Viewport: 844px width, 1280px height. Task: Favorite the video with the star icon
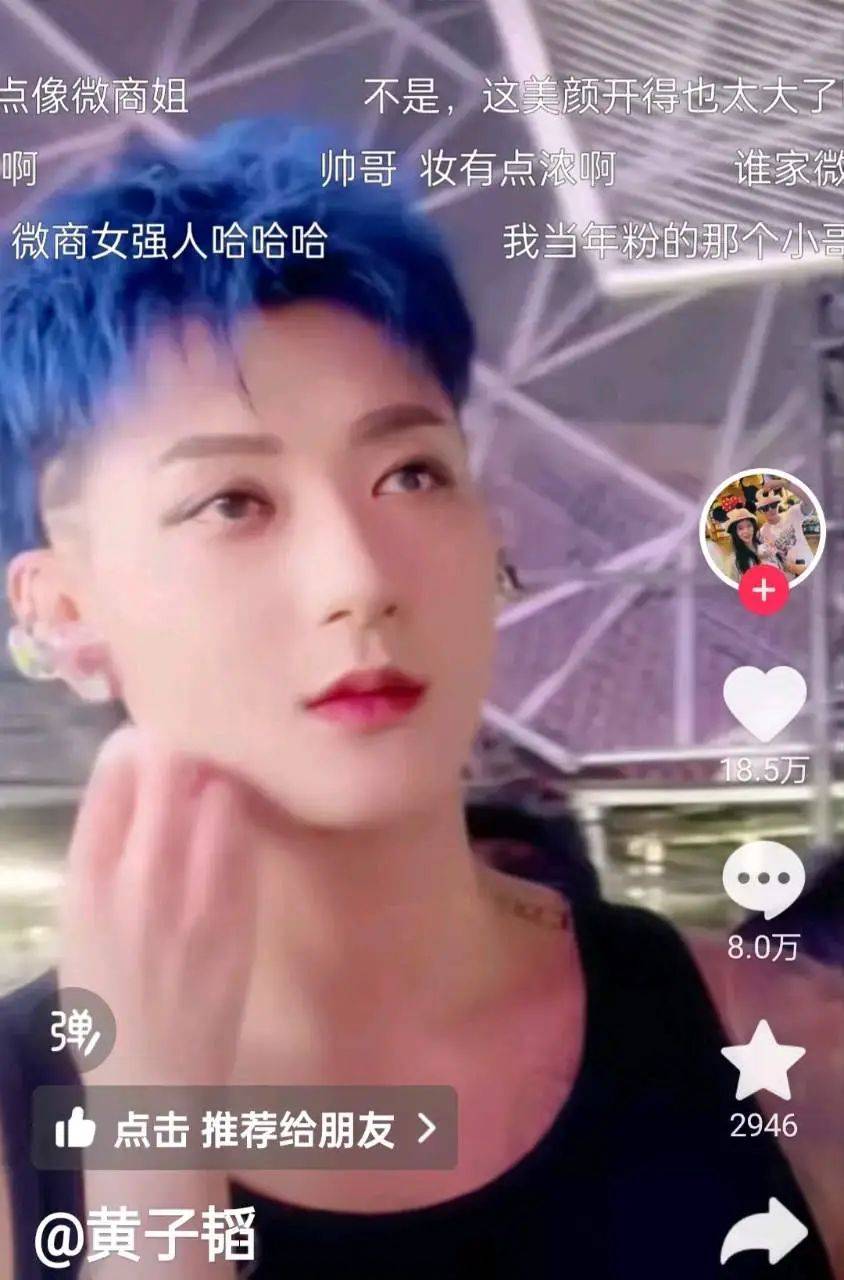(x=763, y=1061)
